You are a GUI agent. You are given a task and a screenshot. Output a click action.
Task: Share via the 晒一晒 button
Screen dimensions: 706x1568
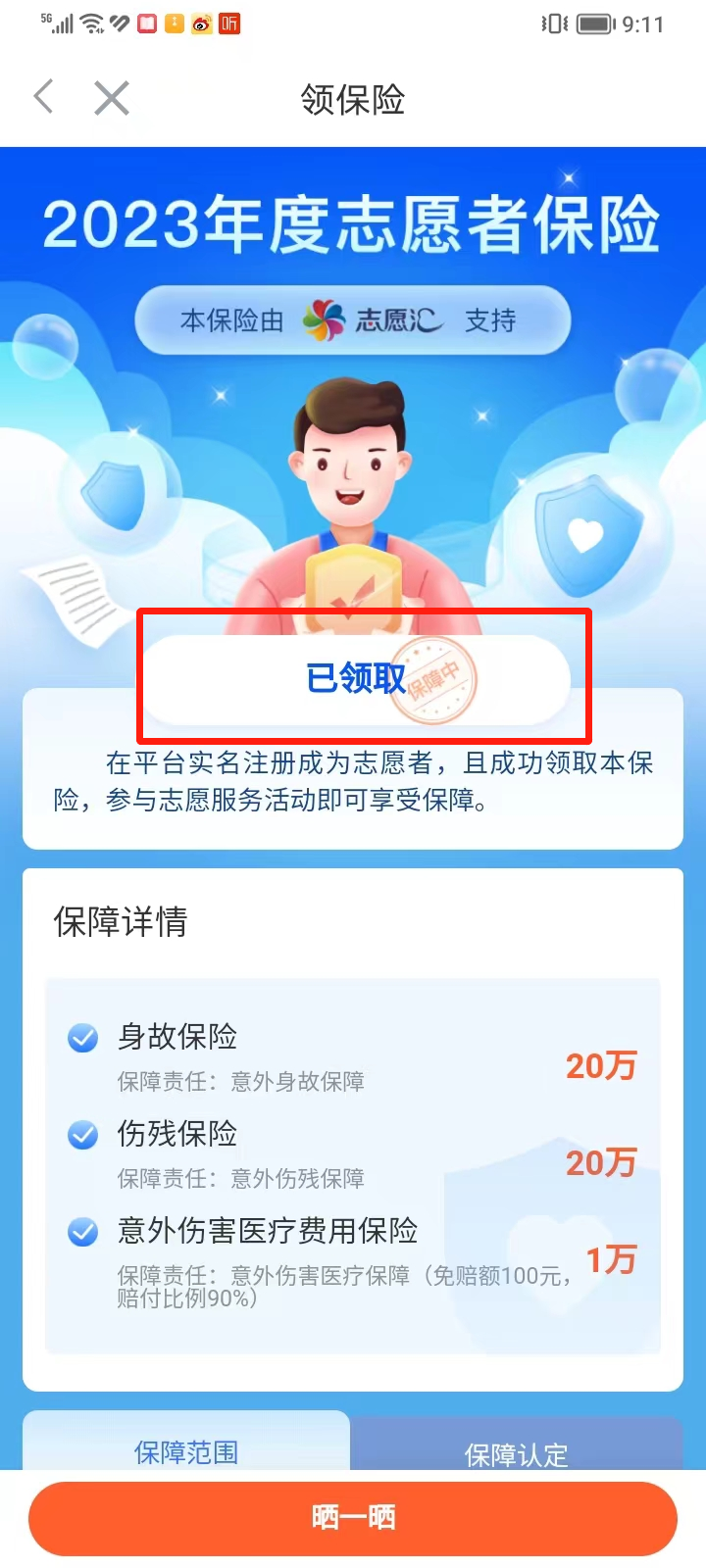353,1518
